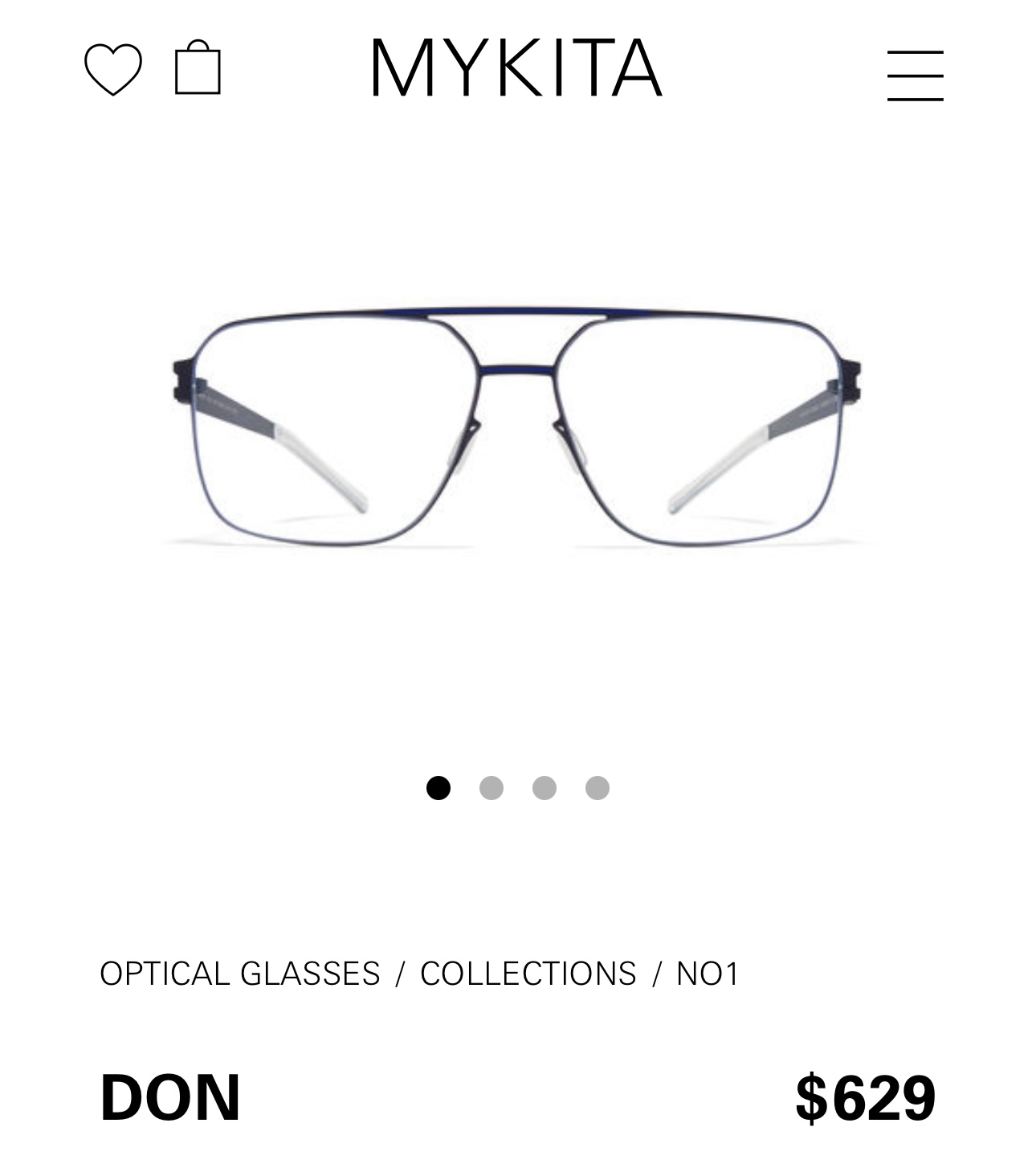Jump to the third image dot
This screenshot has height=1172, width=1036.
[545, 788]
